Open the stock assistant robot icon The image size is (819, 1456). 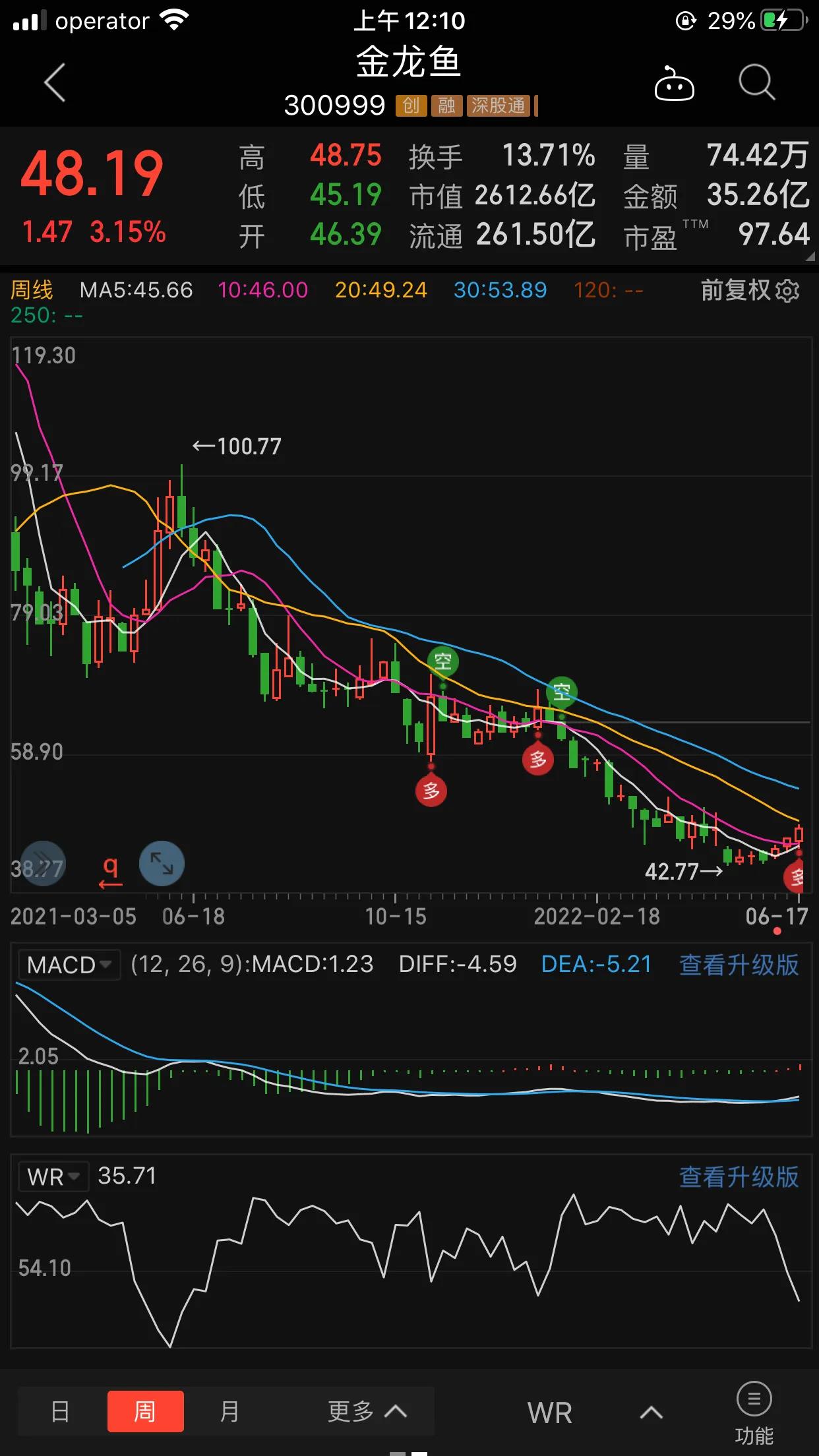tap(674, 84)
